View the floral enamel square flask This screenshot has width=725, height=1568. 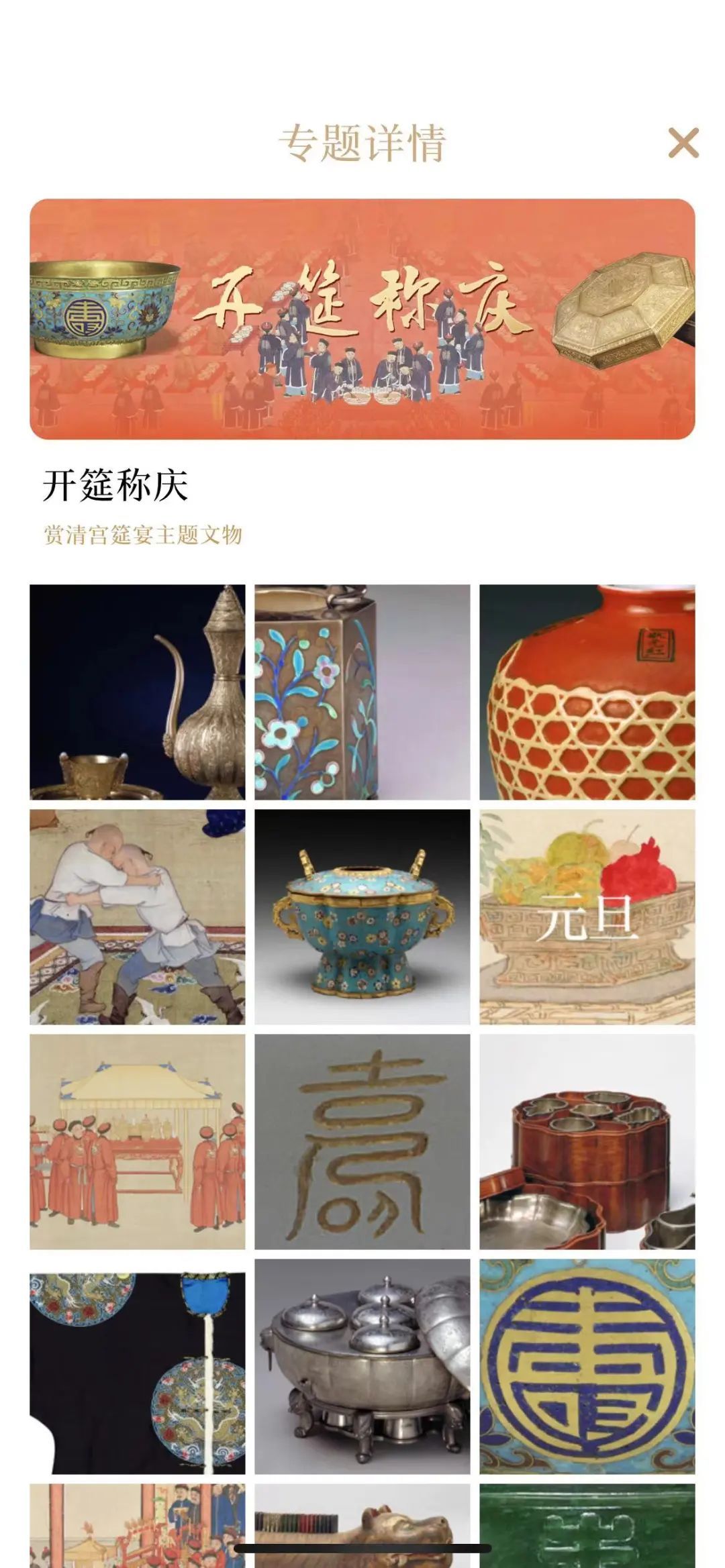pyautogui.click(x=362, y=692)
